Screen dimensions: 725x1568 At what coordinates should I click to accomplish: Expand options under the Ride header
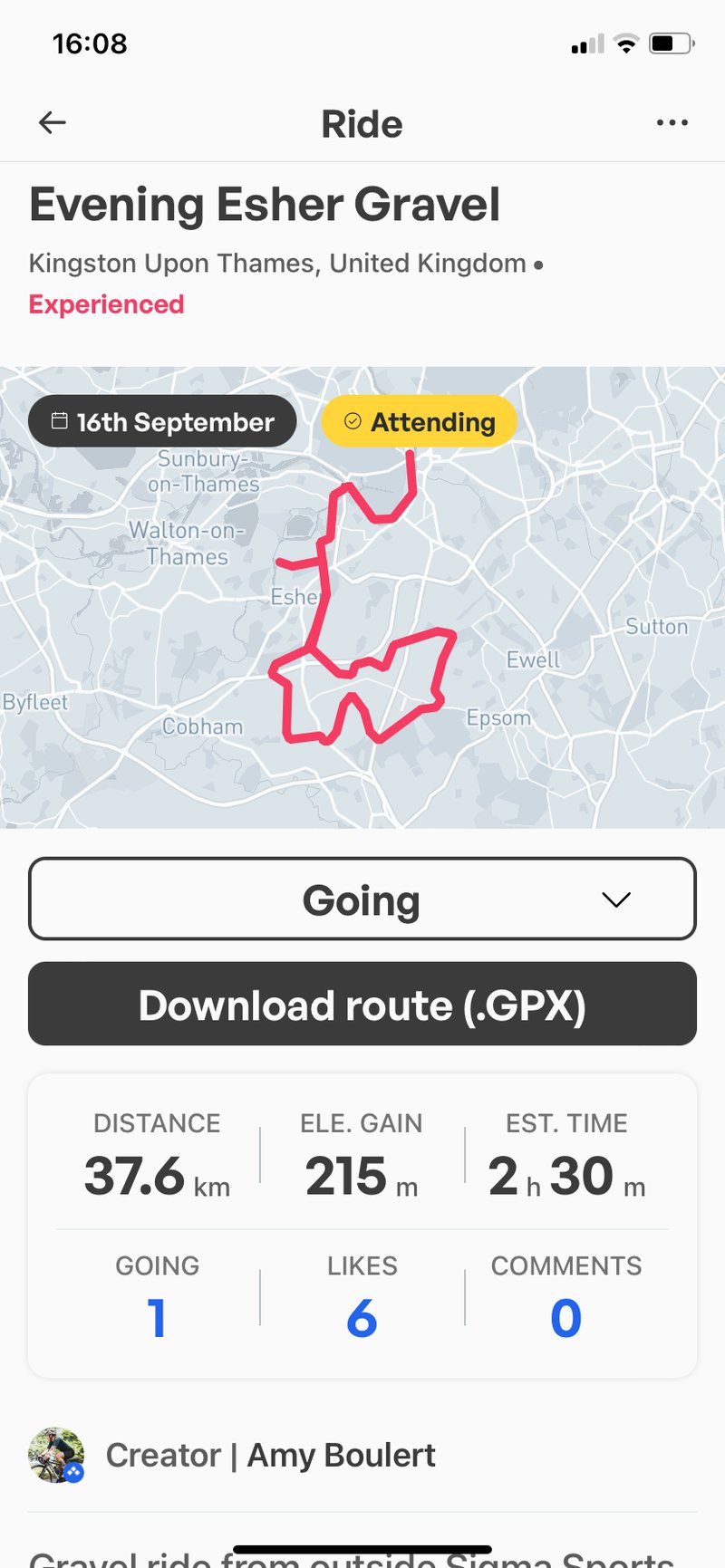671,122
